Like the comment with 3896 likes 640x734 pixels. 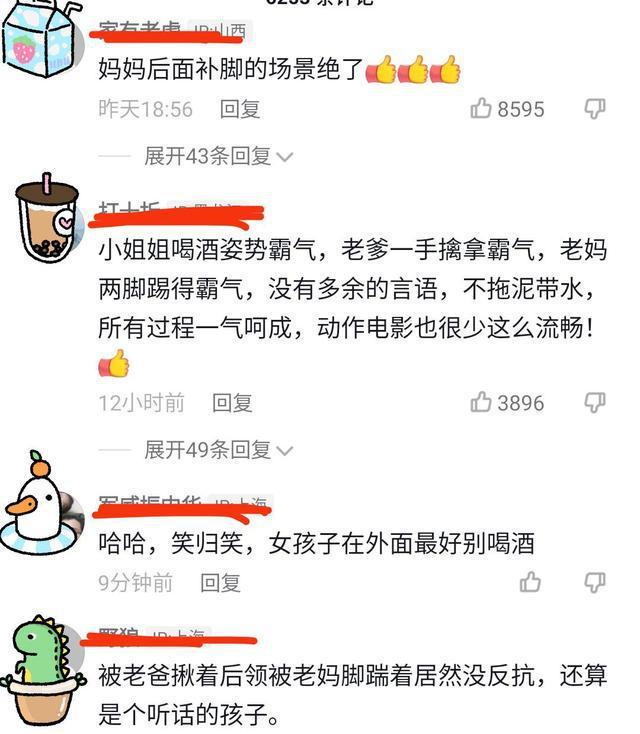[x=482, y=403]
